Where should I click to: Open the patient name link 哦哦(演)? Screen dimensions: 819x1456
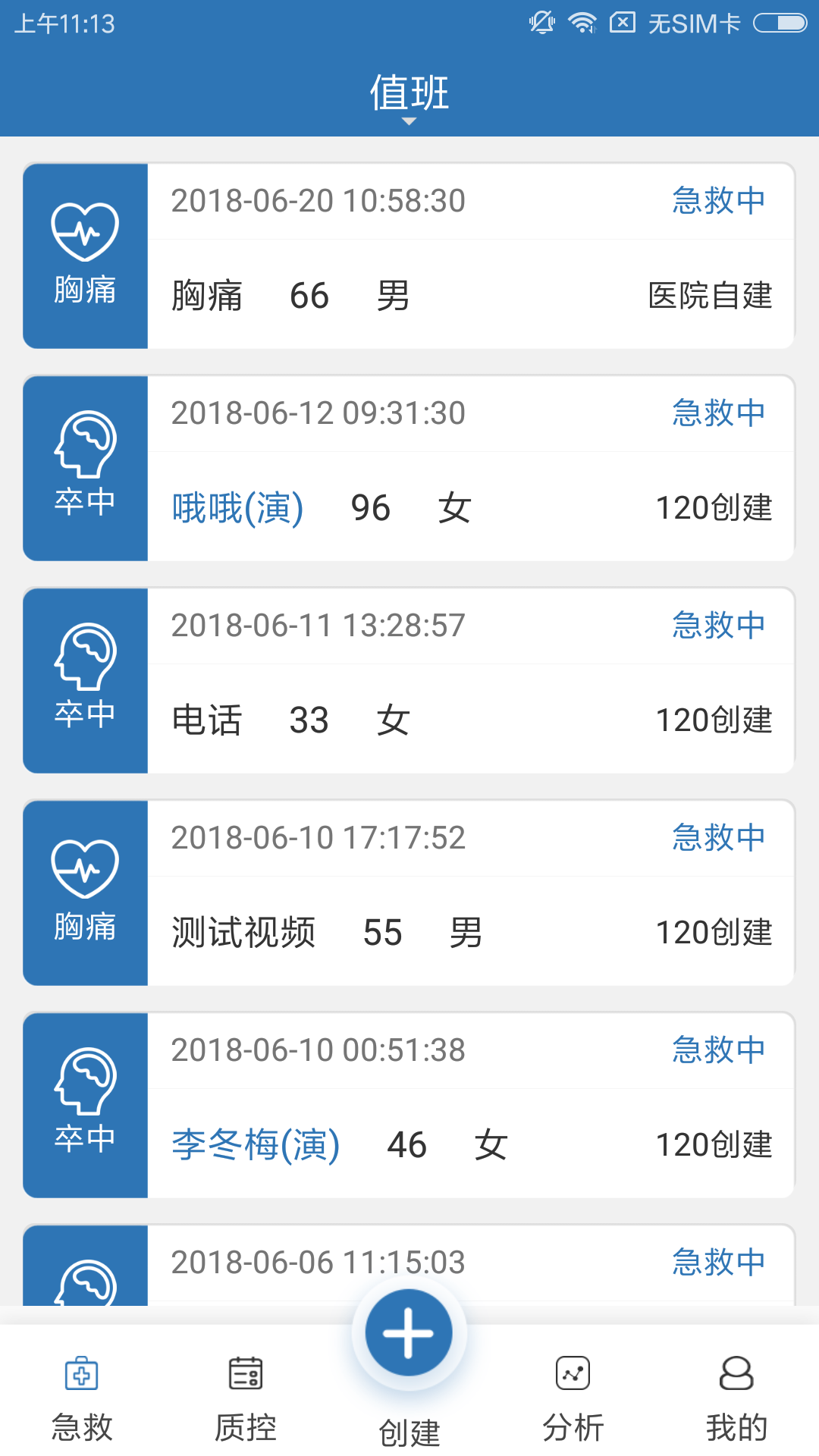click(236, 508)
